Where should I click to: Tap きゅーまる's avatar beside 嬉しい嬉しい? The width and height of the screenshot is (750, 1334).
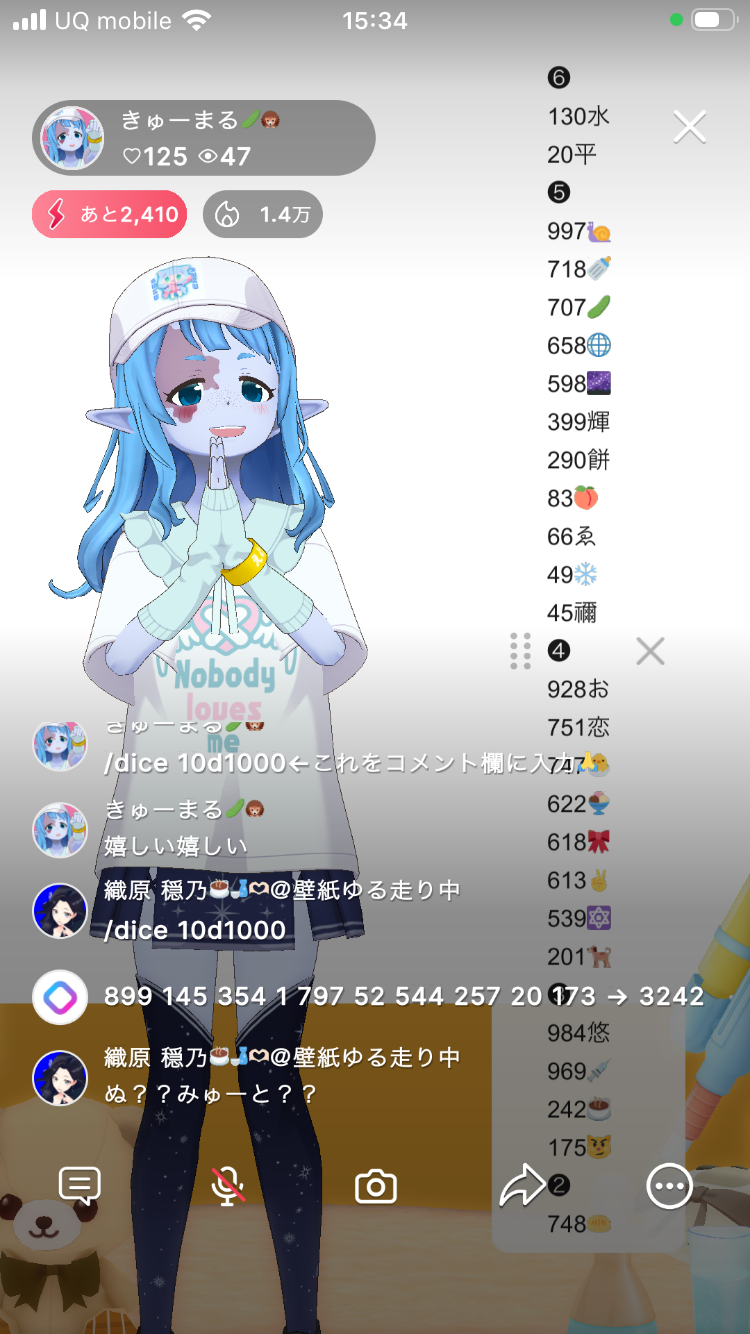pos(60,829)
